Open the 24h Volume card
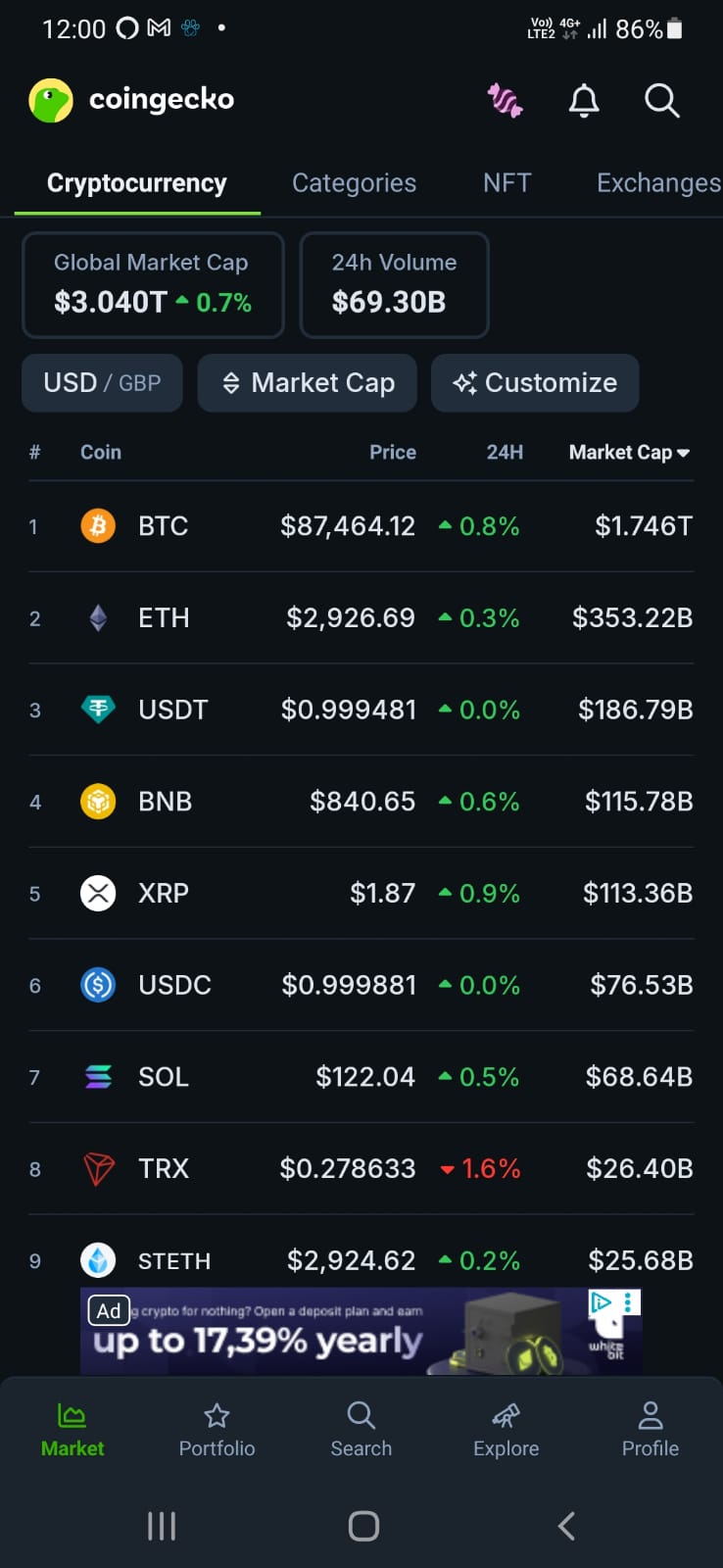 [x=394, y=285]
